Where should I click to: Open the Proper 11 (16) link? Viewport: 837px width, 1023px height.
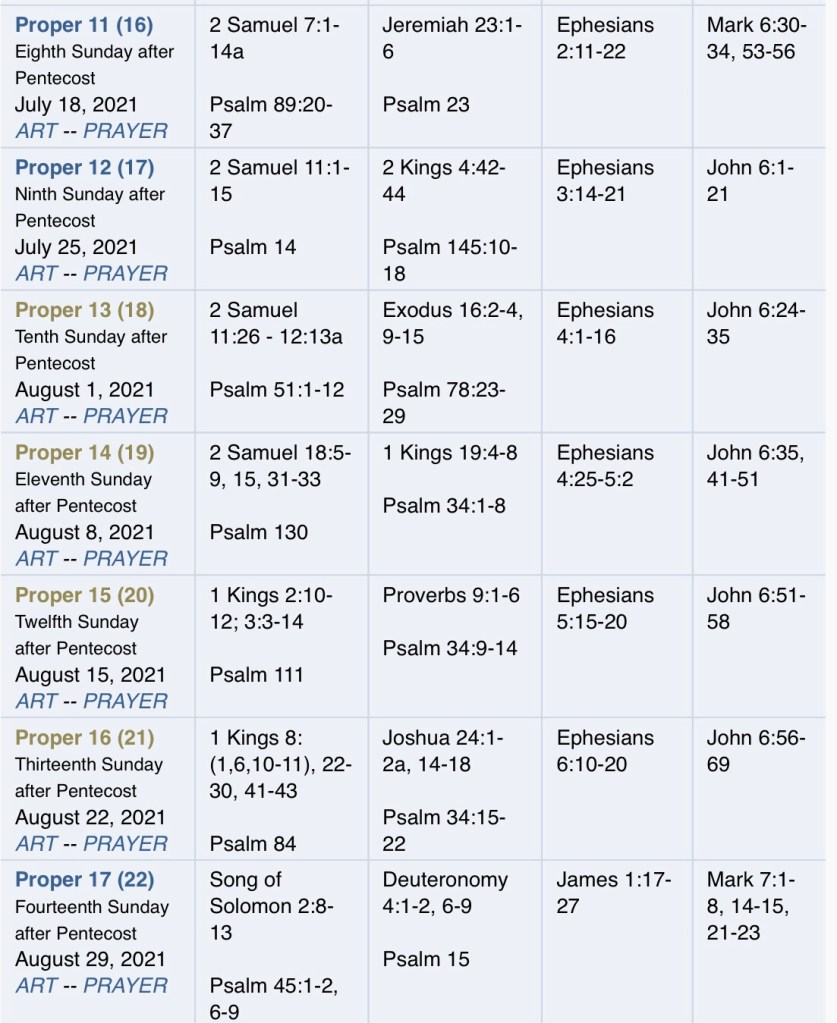84,25
